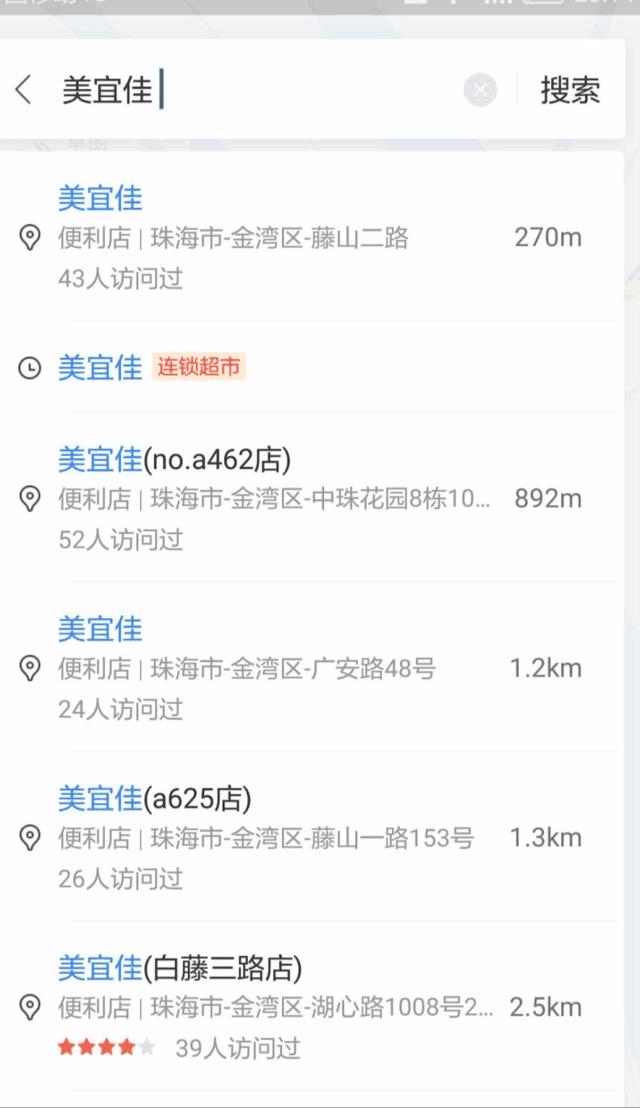Tap the 搜索 search button
Image resolution: width=640 pixels, height=1108 pixels.
[x=570, y=90]
